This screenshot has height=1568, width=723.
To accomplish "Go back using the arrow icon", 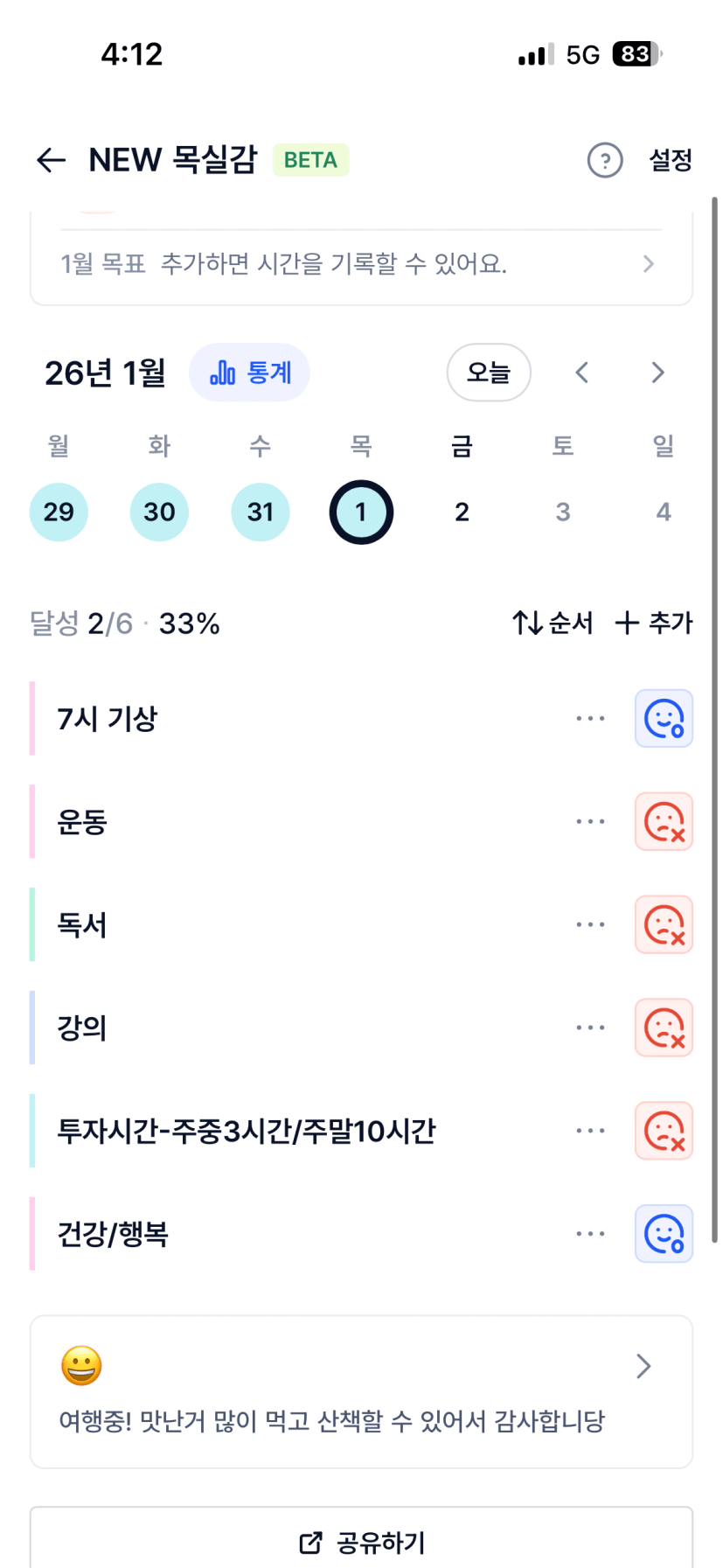I will (52, 160).
